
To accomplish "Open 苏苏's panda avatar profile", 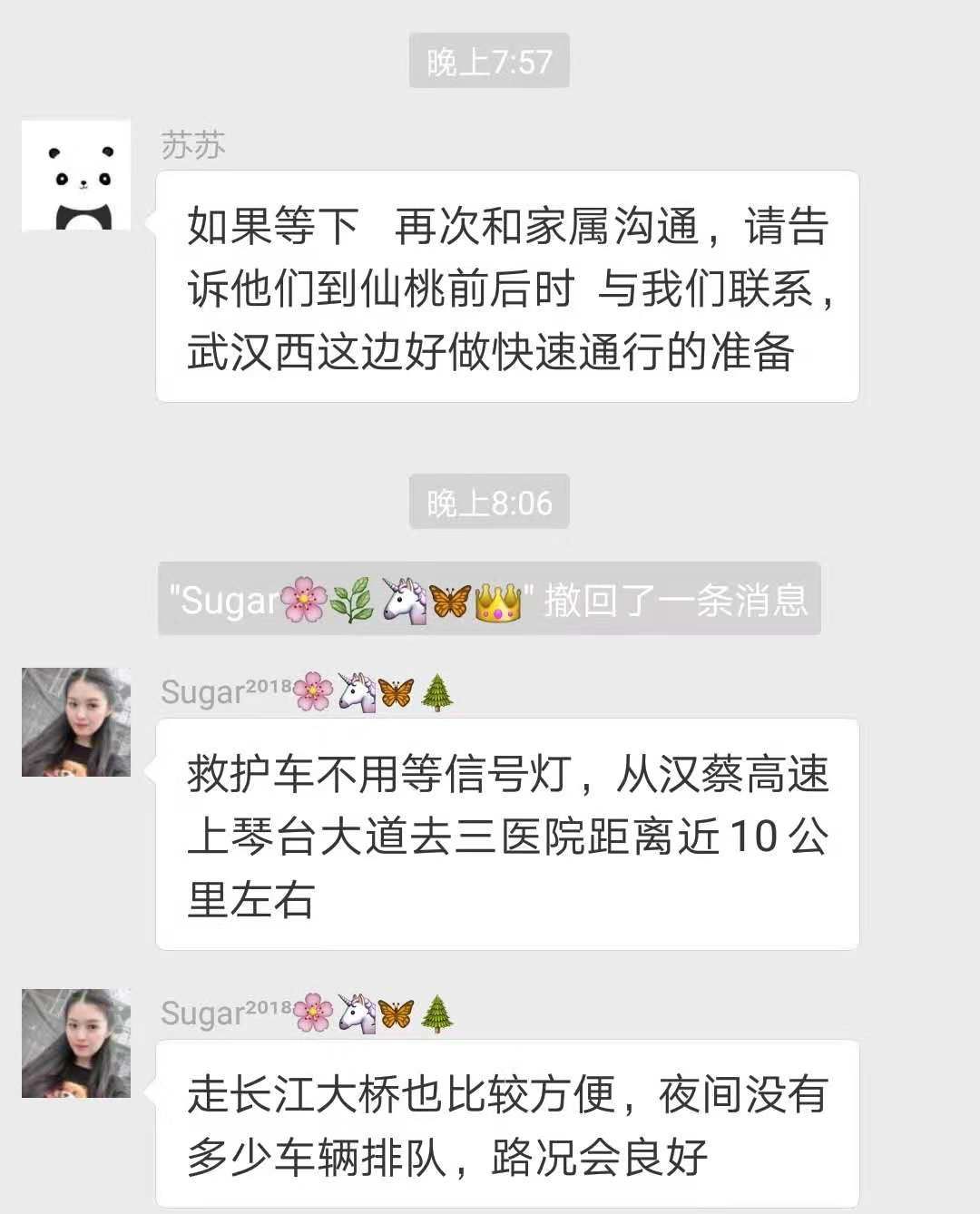I will pos(76,175).
